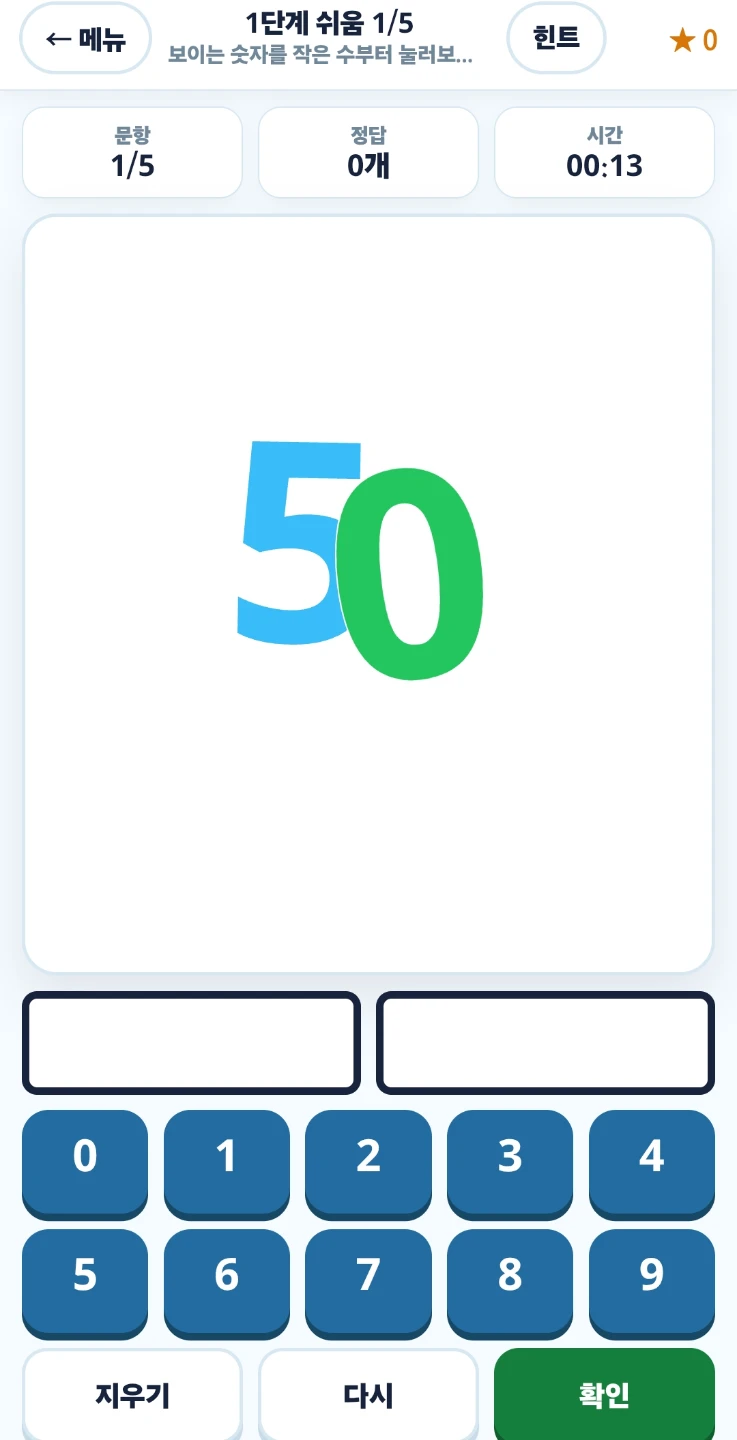Confirm the answer with 확인

point(604,1395)
